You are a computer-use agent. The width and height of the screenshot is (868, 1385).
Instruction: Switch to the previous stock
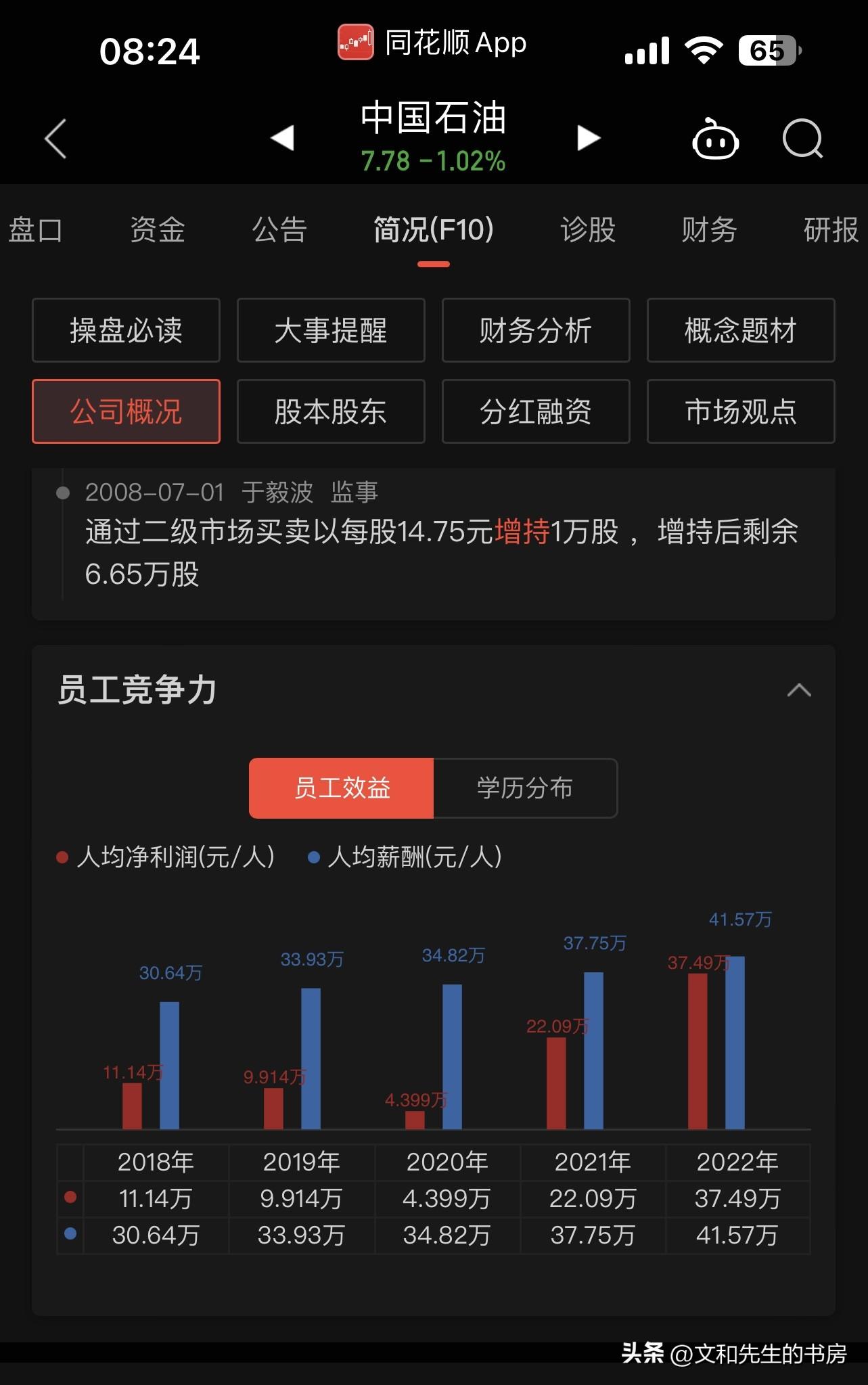click(x=282, y=138)
